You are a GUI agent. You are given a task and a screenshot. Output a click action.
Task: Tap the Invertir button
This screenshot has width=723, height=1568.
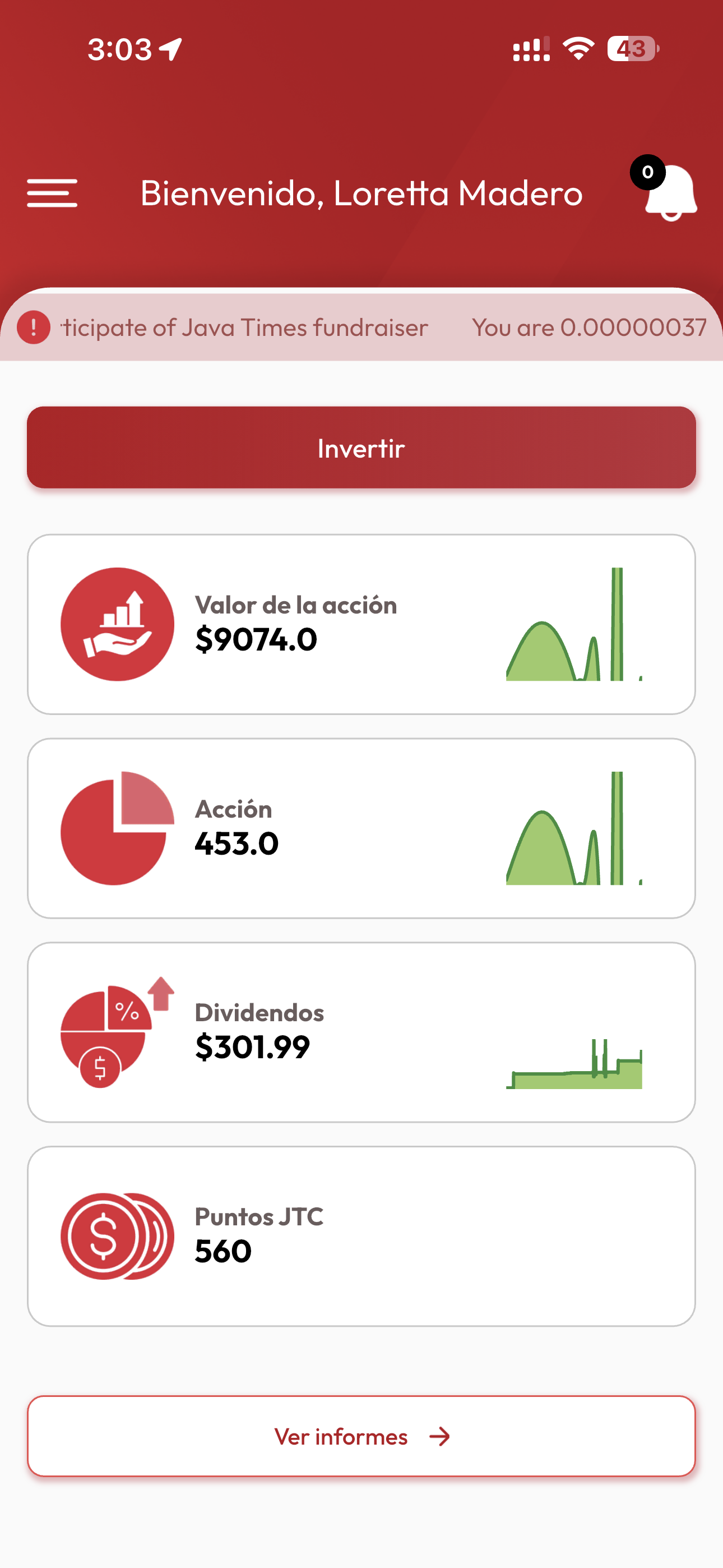pyautogui.click(x=361, y=448)
